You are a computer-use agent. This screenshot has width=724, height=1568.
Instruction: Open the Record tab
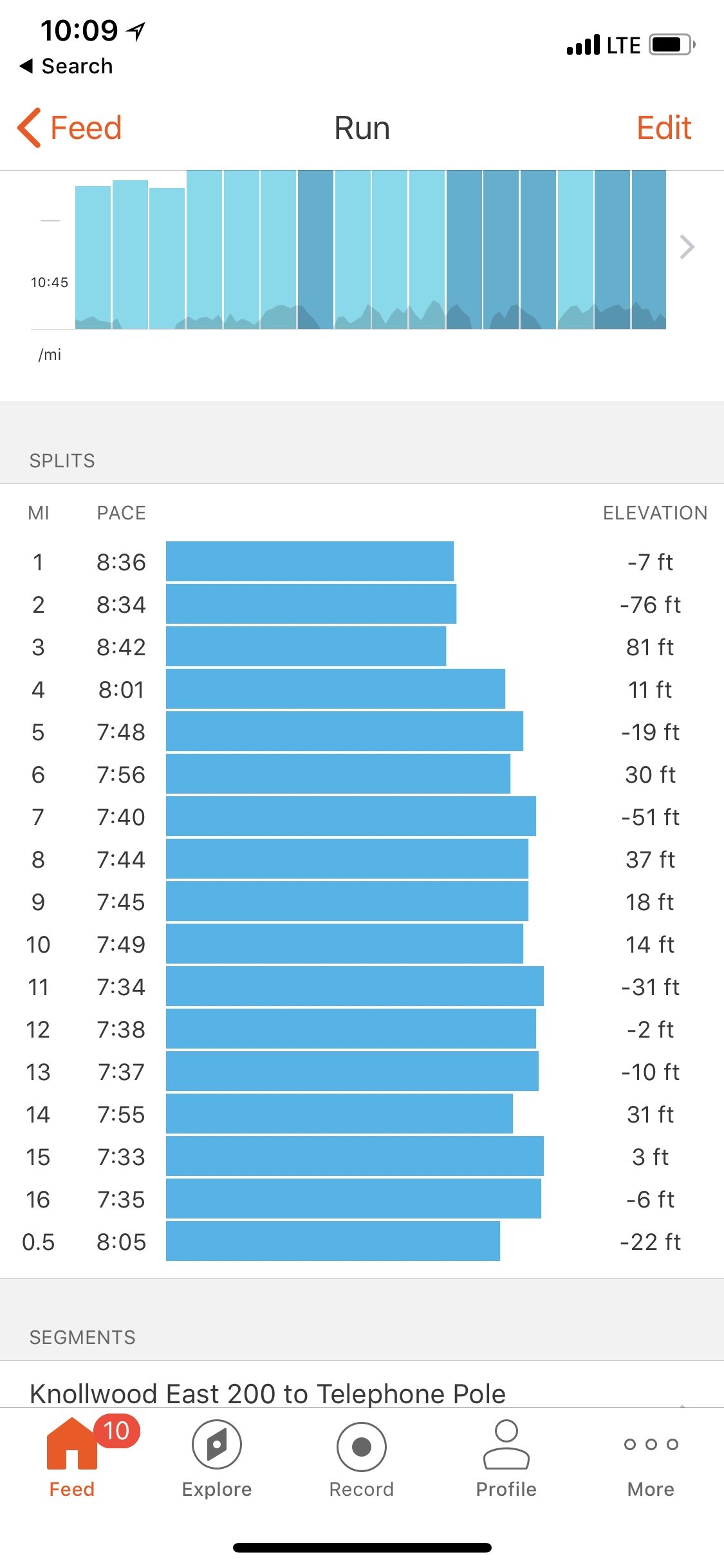pos(362,1459)
